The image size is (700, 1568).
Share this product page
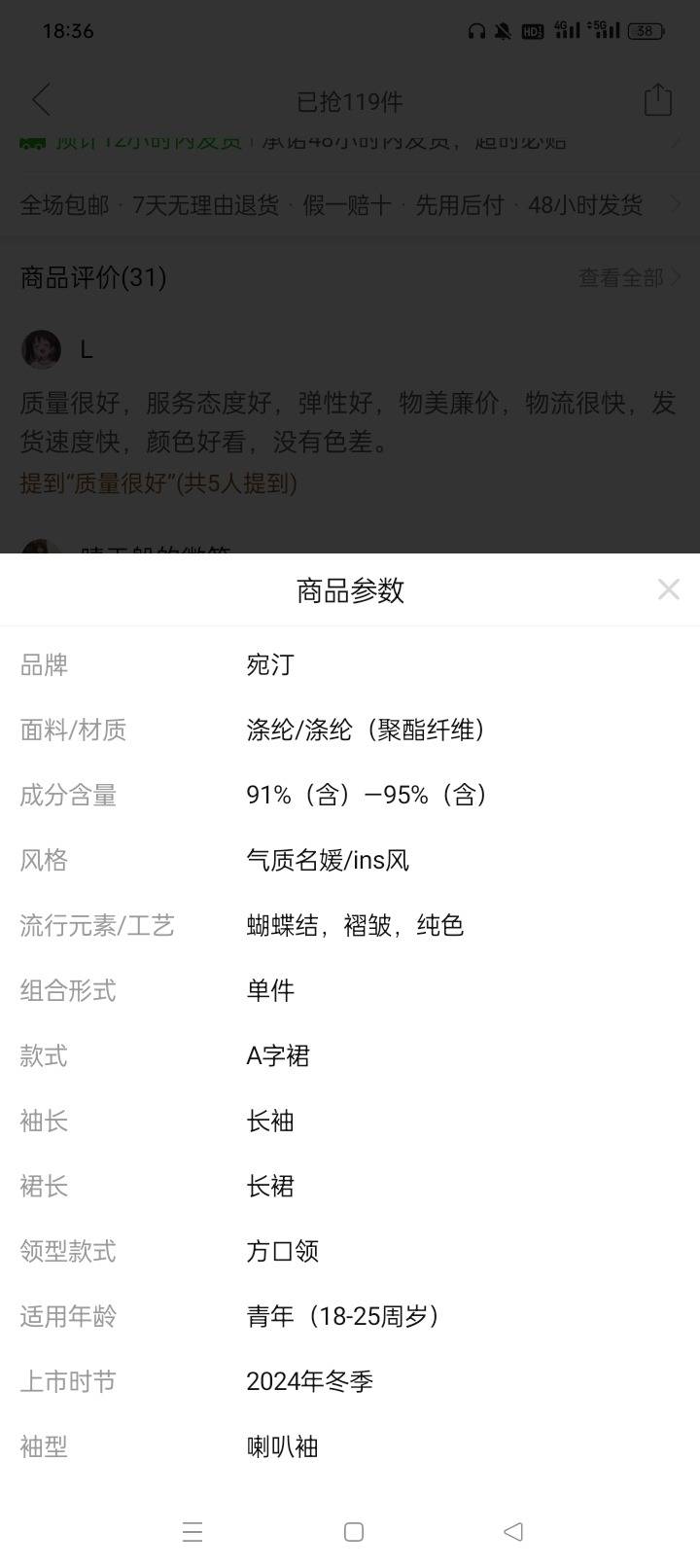[658, 100]
